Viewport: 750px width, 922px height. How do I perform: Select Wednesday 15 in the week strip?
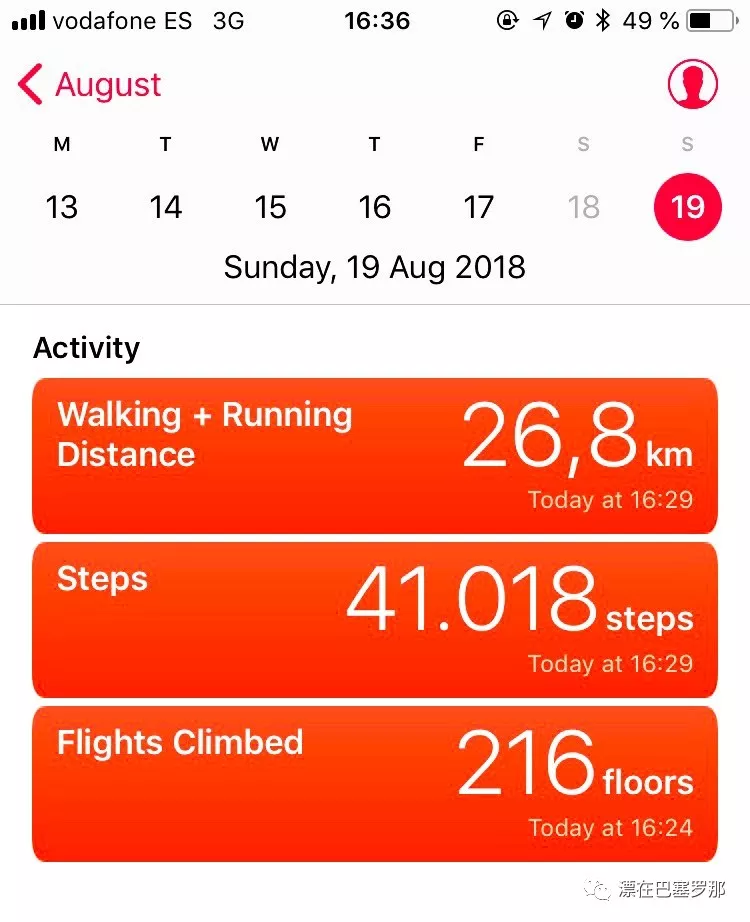click(270, 207)
